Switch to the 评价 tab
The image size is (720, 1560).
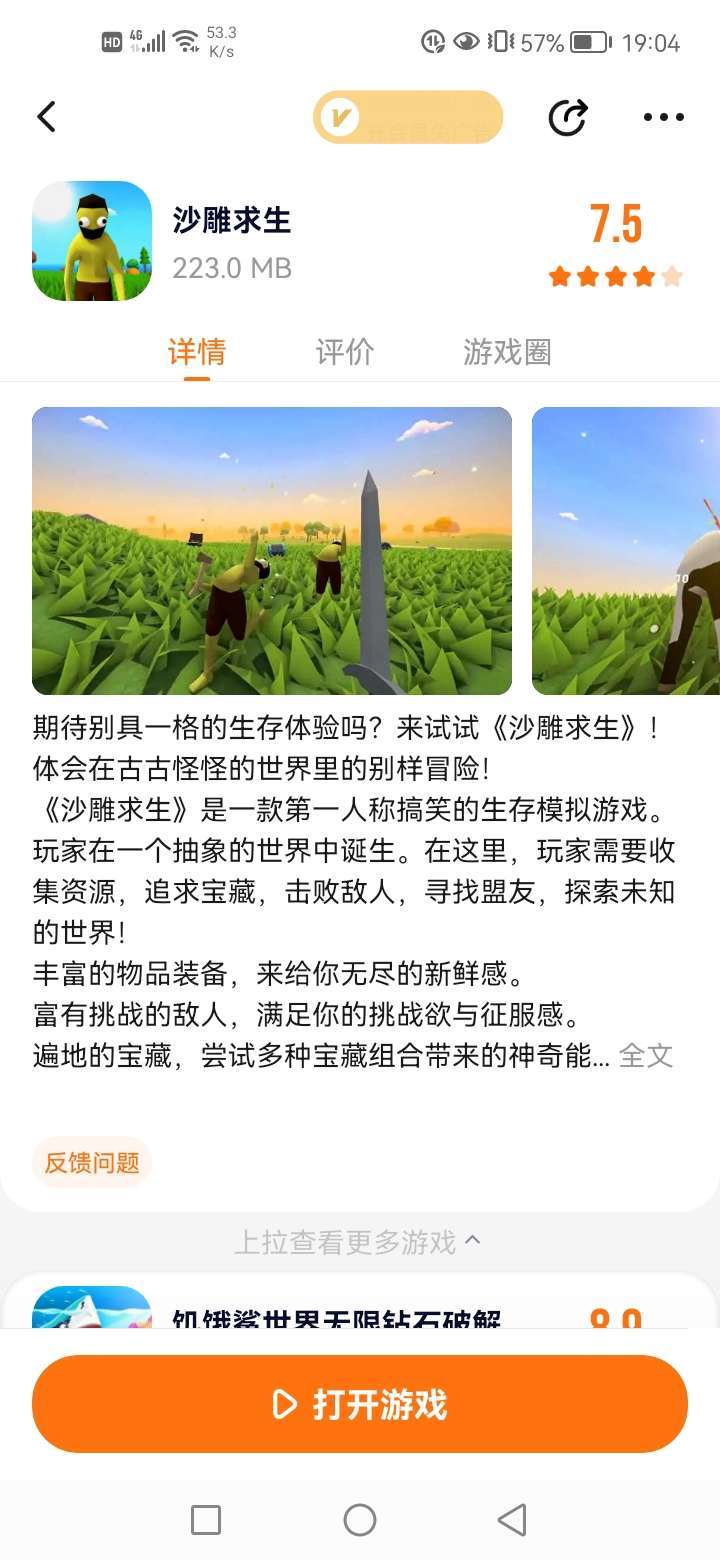point(344,352)
